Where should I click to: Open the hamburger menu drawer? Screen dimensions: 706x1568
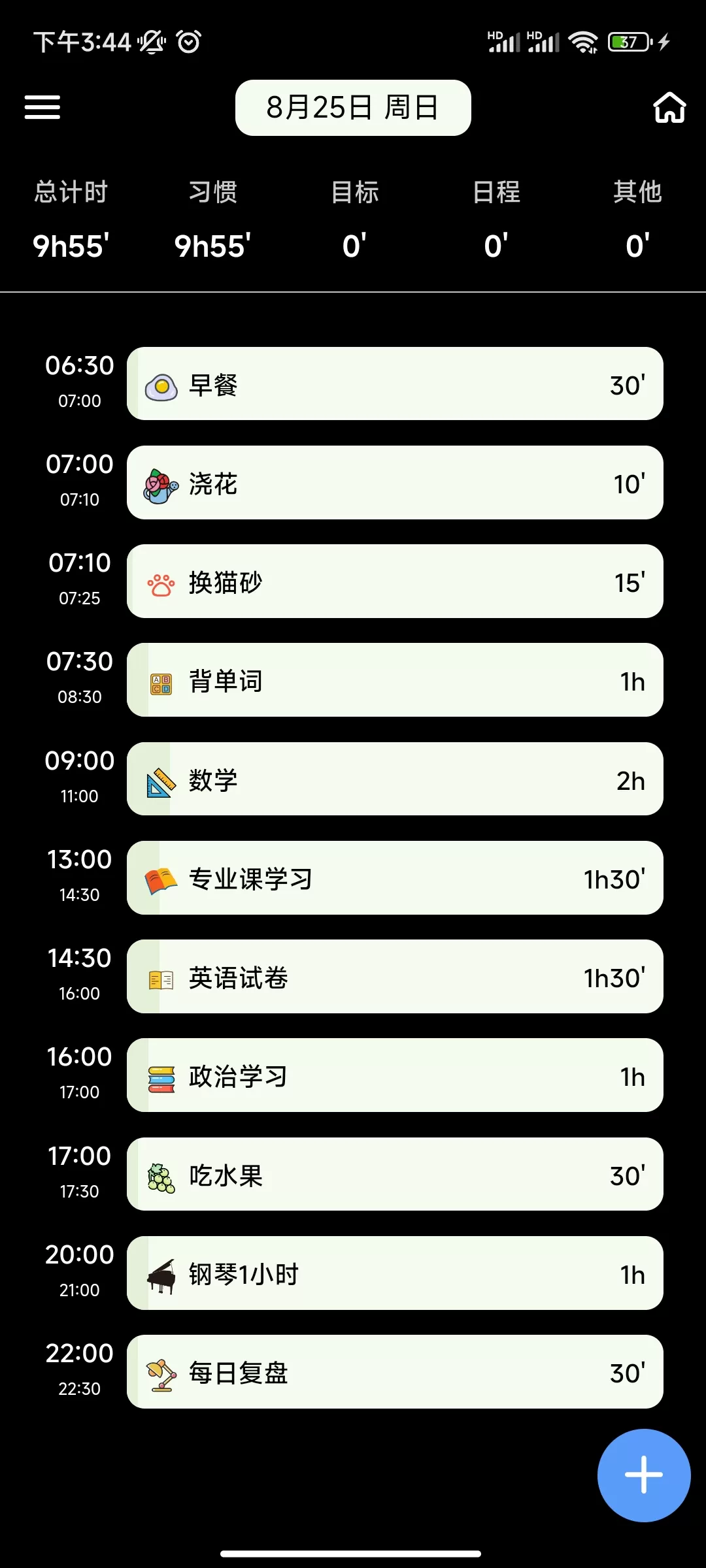(42, 107)
